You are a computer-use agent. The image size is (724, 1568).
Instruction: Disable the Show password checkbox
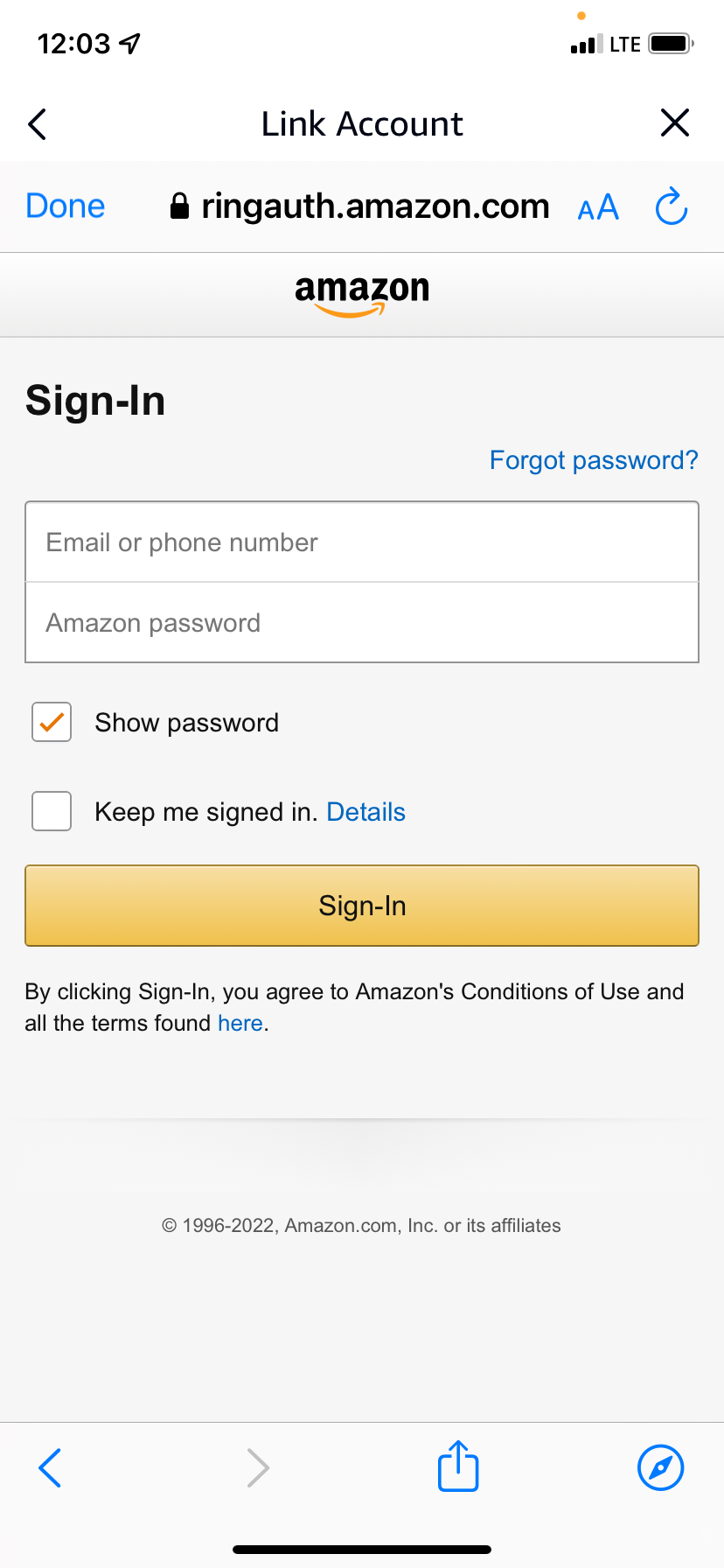click(x=51, y=722)
